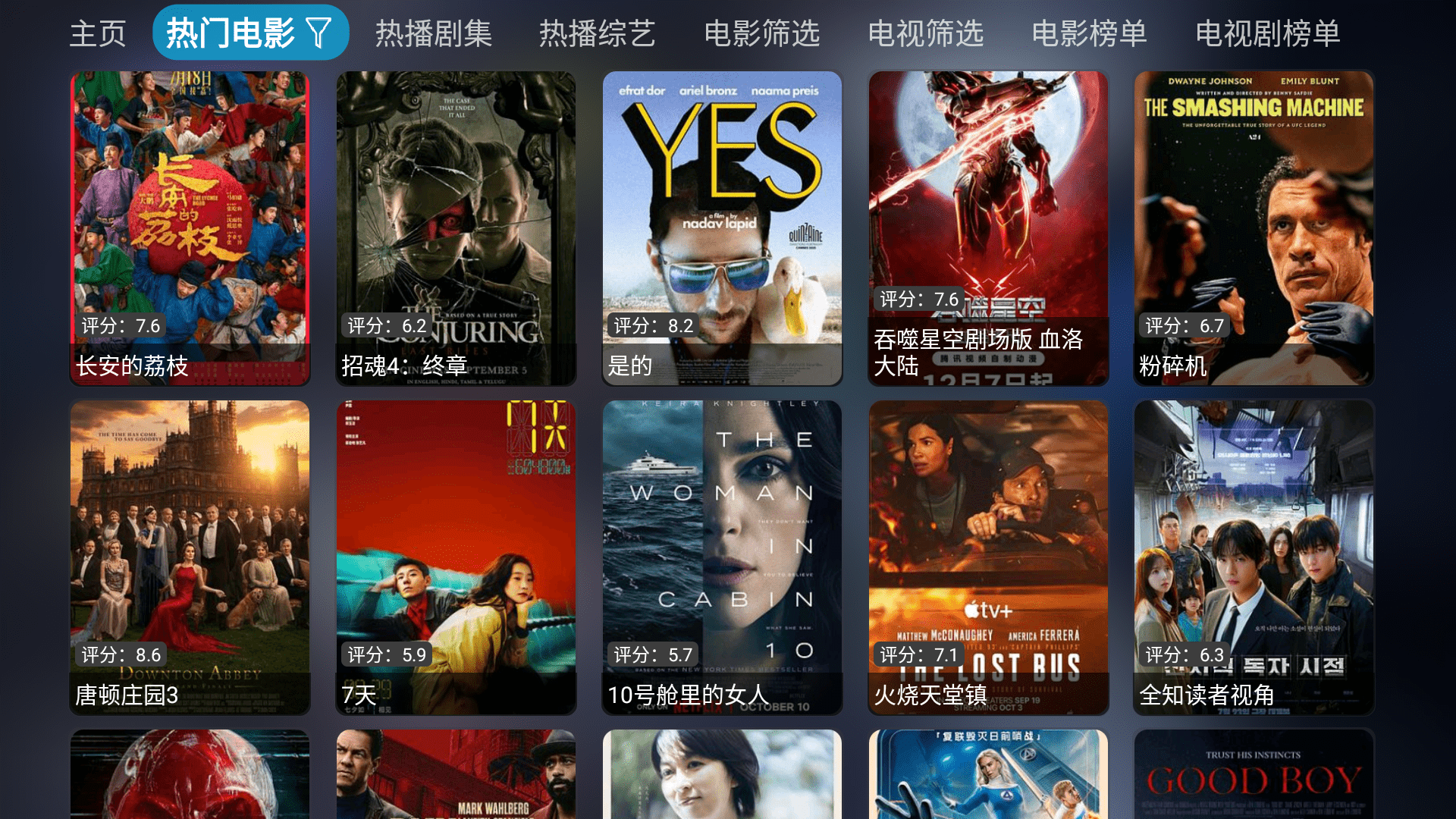1456x819 pixels.
Task: Go to the 电影榜单 tab
Action: click(1089, 33)
